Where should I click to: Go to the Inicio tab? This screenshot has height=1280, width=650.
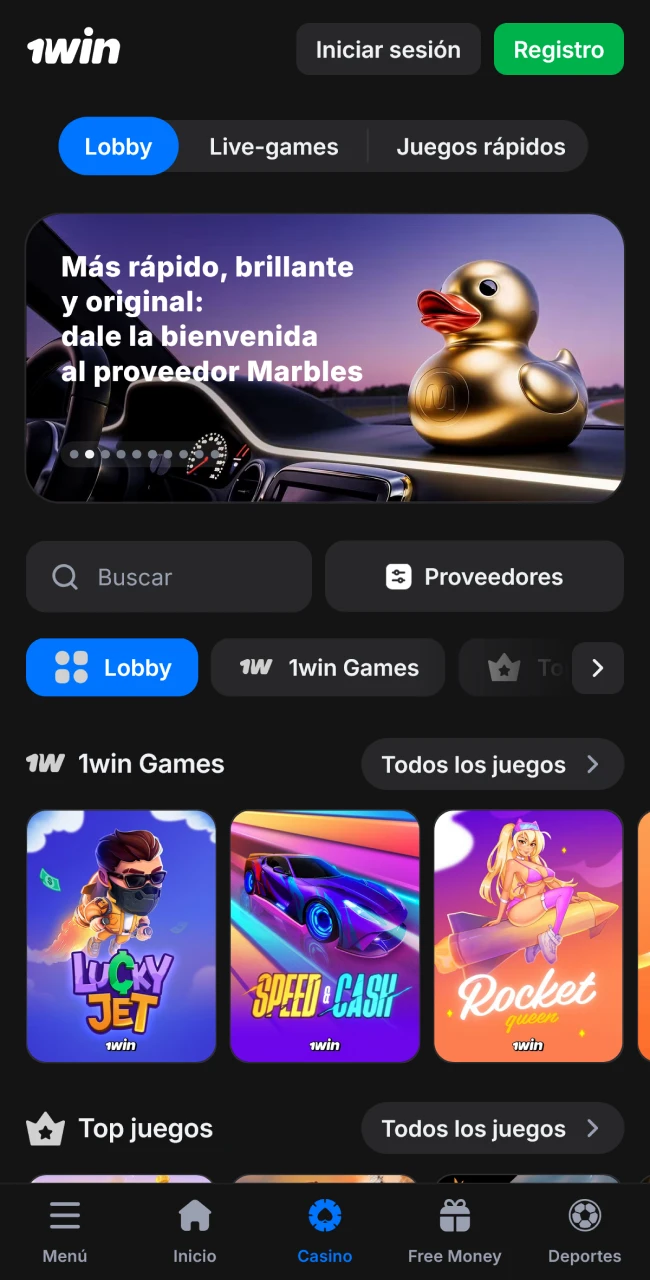[195, 1232]
